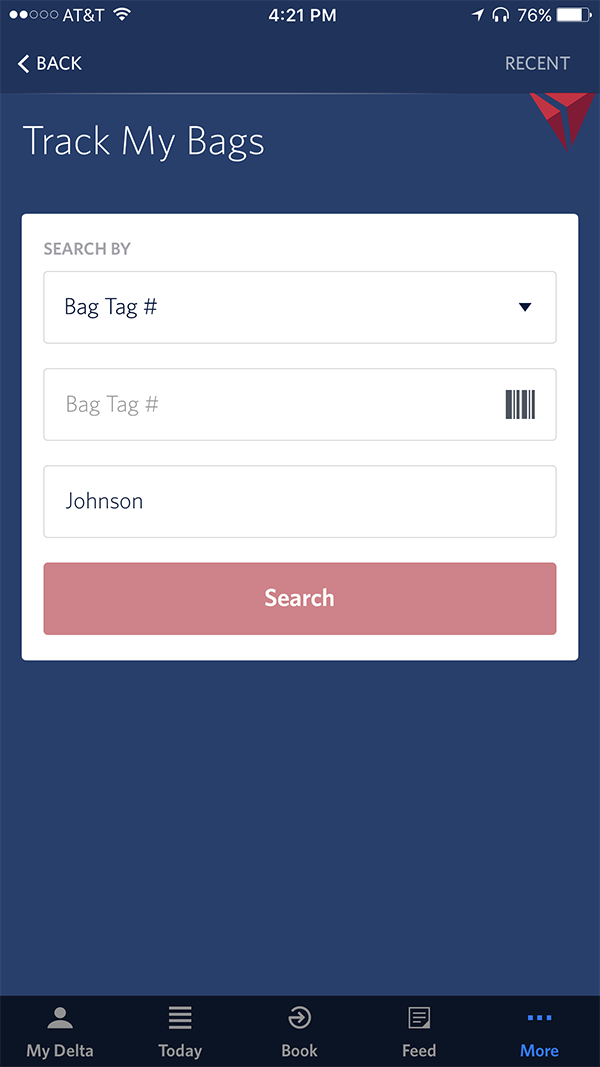Screen dimensions: 600x1067
Task: Tap the Bag Tag # text field
Action: pos(270,404)
